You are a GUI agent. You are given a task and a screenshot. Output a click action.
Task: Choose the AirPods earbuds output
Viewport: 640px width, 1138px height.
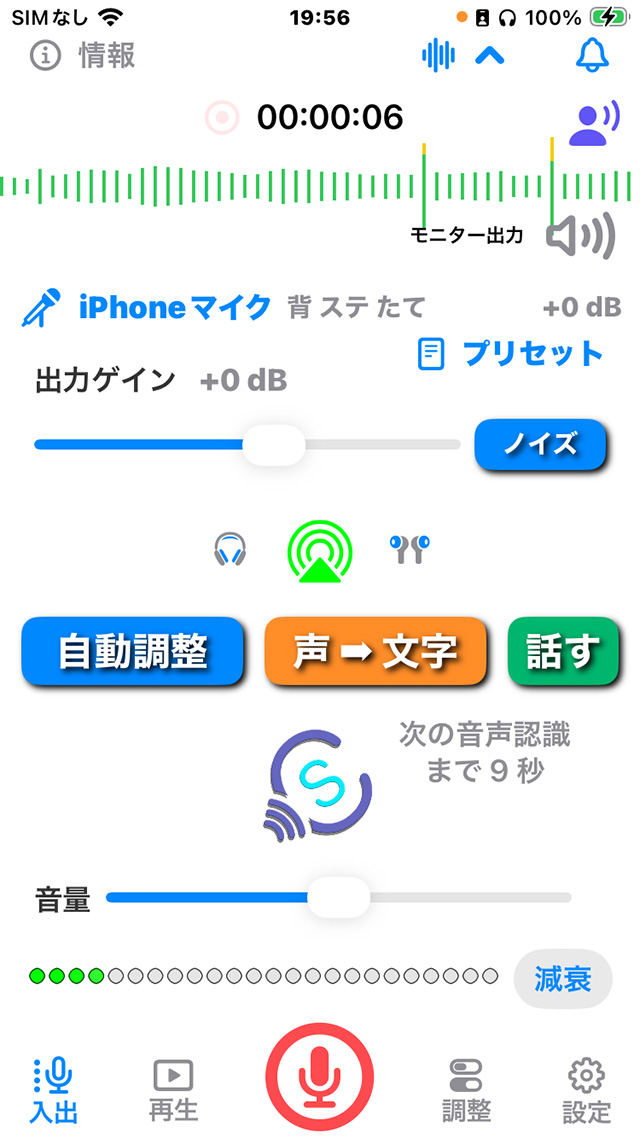[x=408, y=549]
